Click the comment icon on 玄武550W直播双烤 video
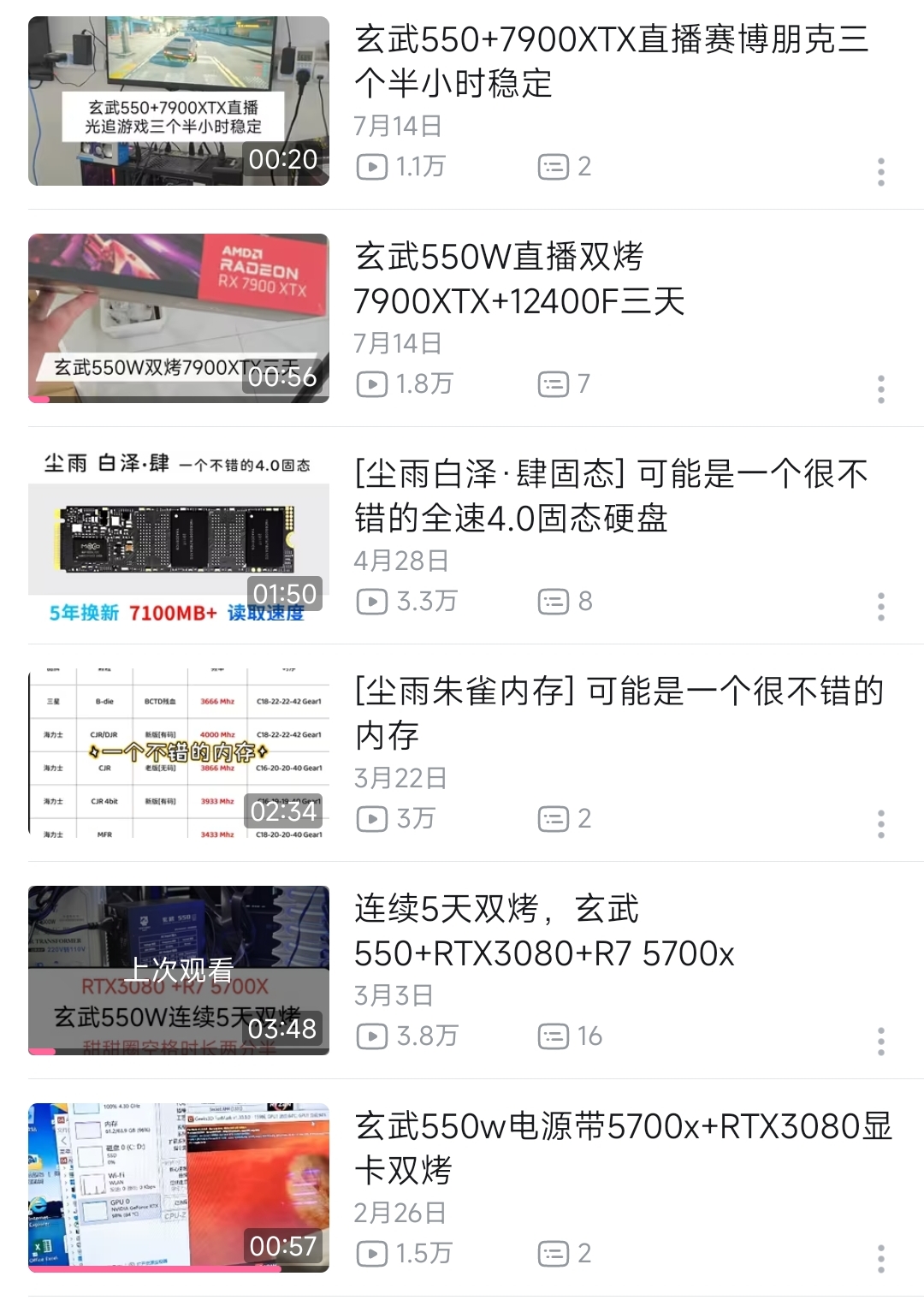The height and width of the screenshot is (1312, 924). coord(556,383)
